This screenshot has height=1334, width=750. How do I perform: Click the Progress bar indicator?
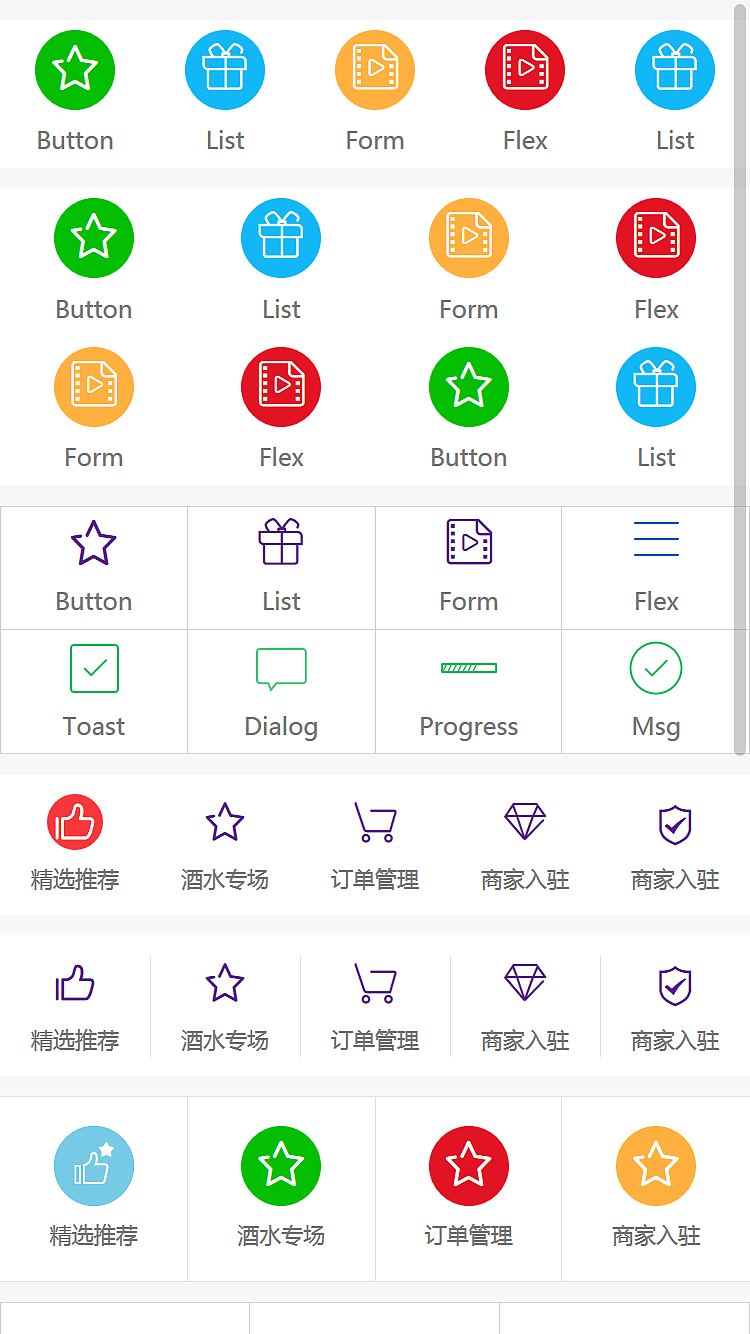tap(469, 668)
